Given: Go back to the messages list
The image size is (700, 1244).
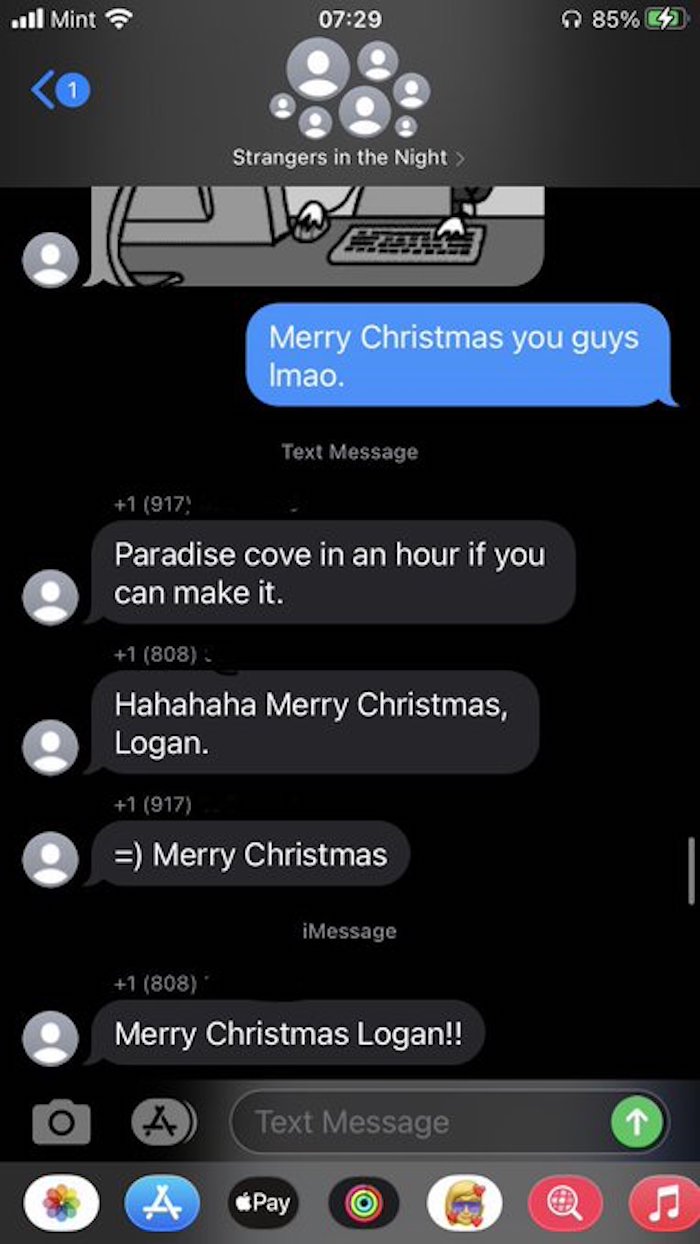Looking at the screenshot, I should click(60, 91).
